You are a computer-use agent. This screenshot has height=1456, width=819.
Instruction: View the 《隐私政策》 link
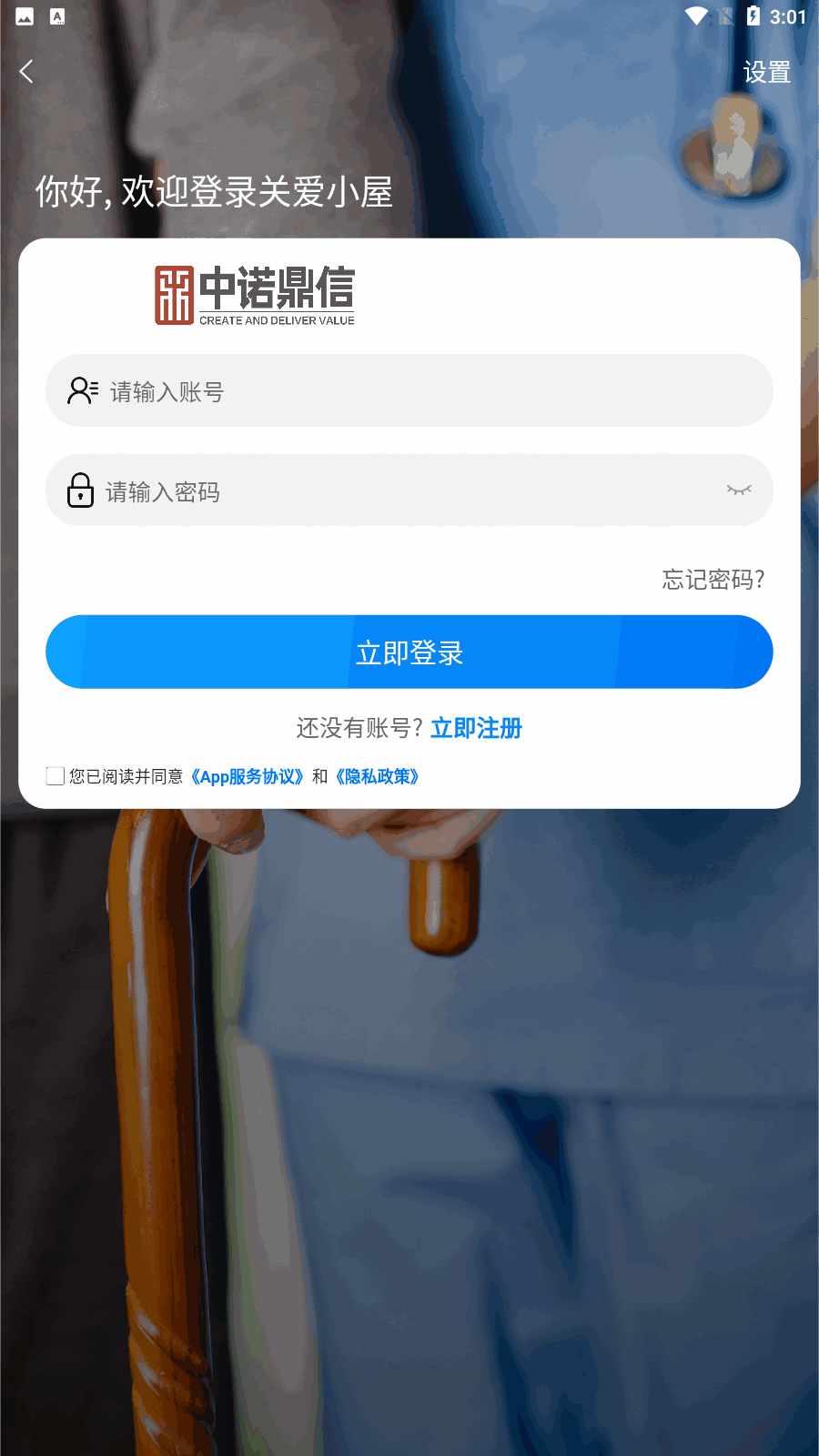point(378,776)
